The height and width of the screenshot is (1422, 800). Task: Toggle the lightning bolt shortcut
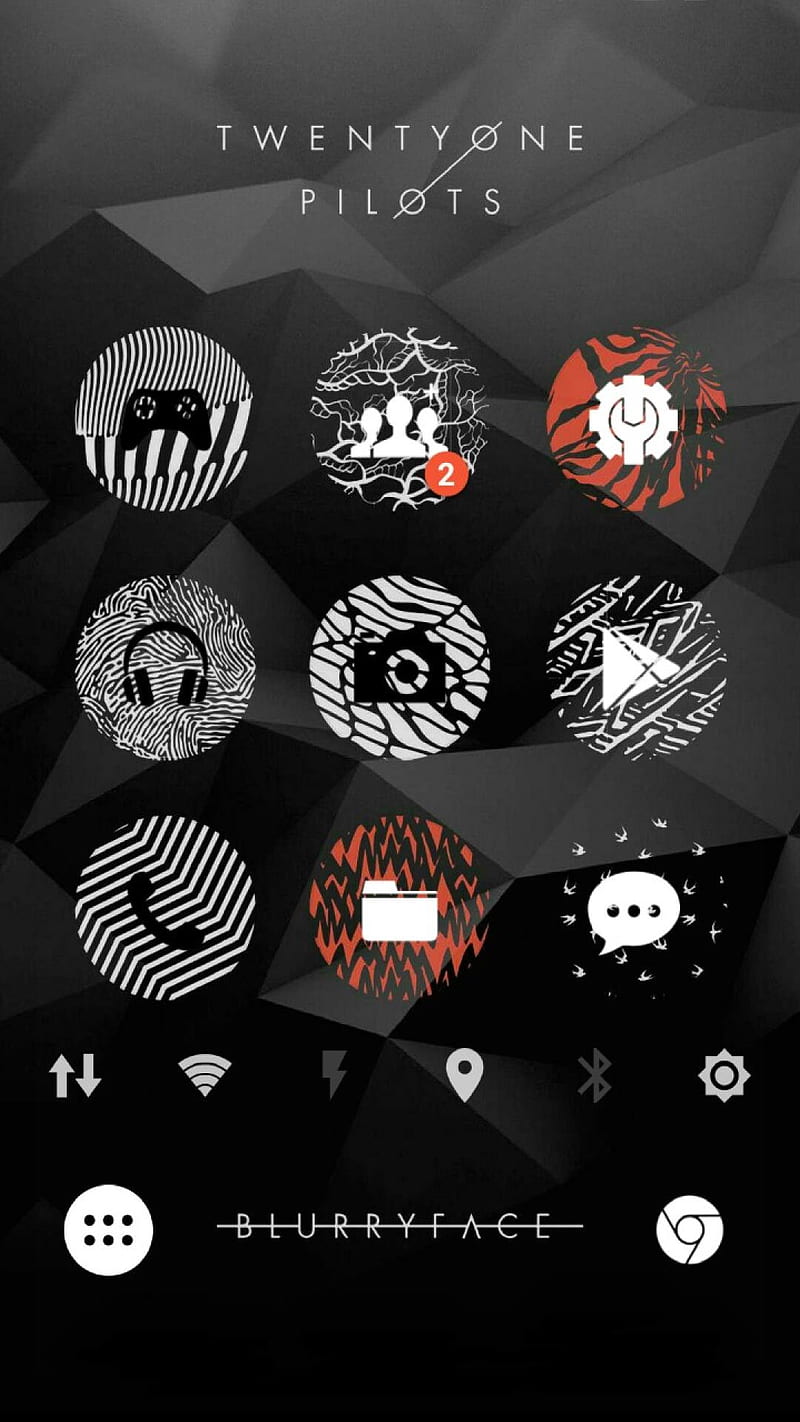pos(334,1076)
